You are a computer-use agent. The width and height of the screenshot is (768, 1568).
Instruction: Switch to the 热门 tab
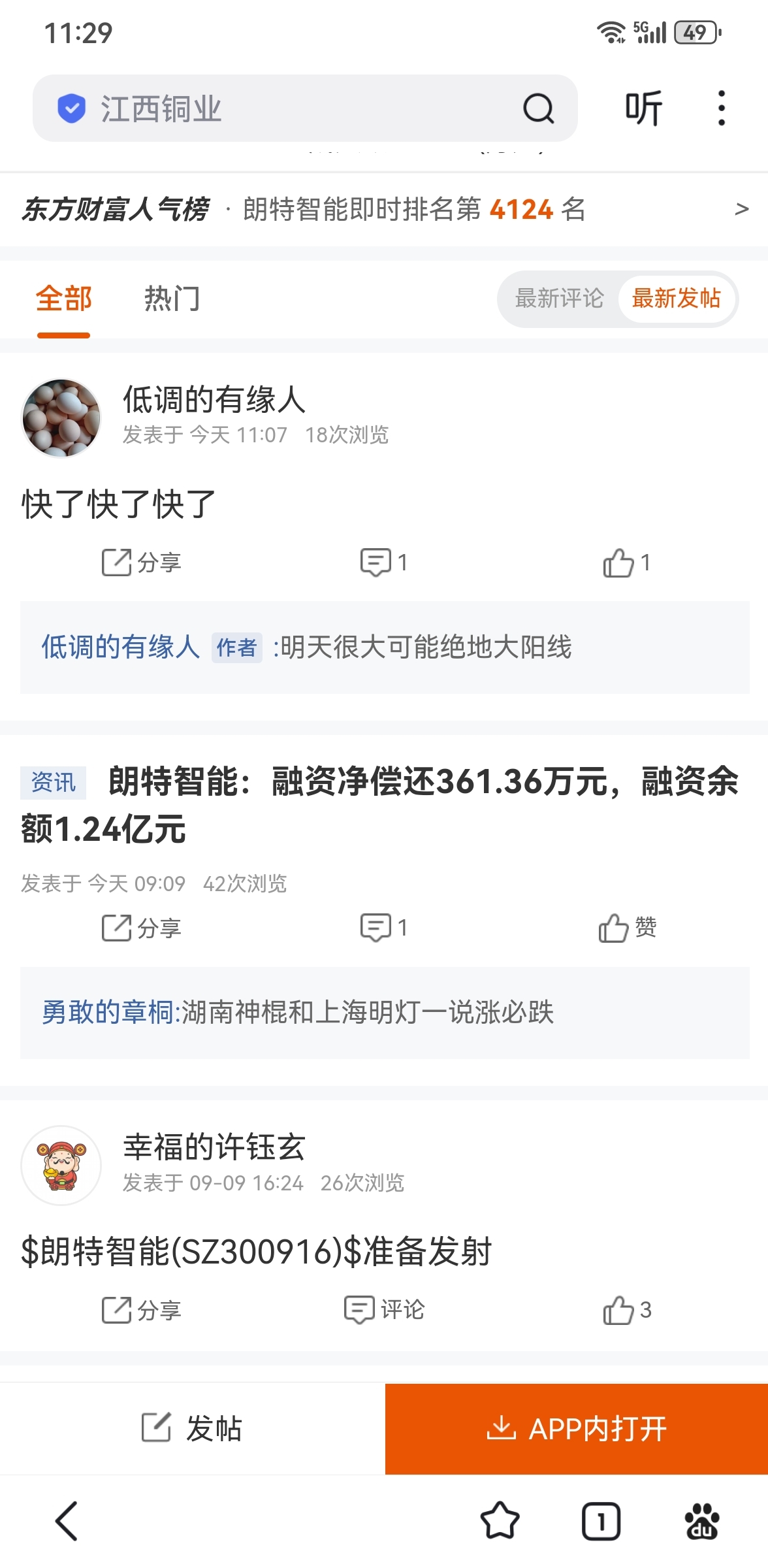click(x=172, y=299)
